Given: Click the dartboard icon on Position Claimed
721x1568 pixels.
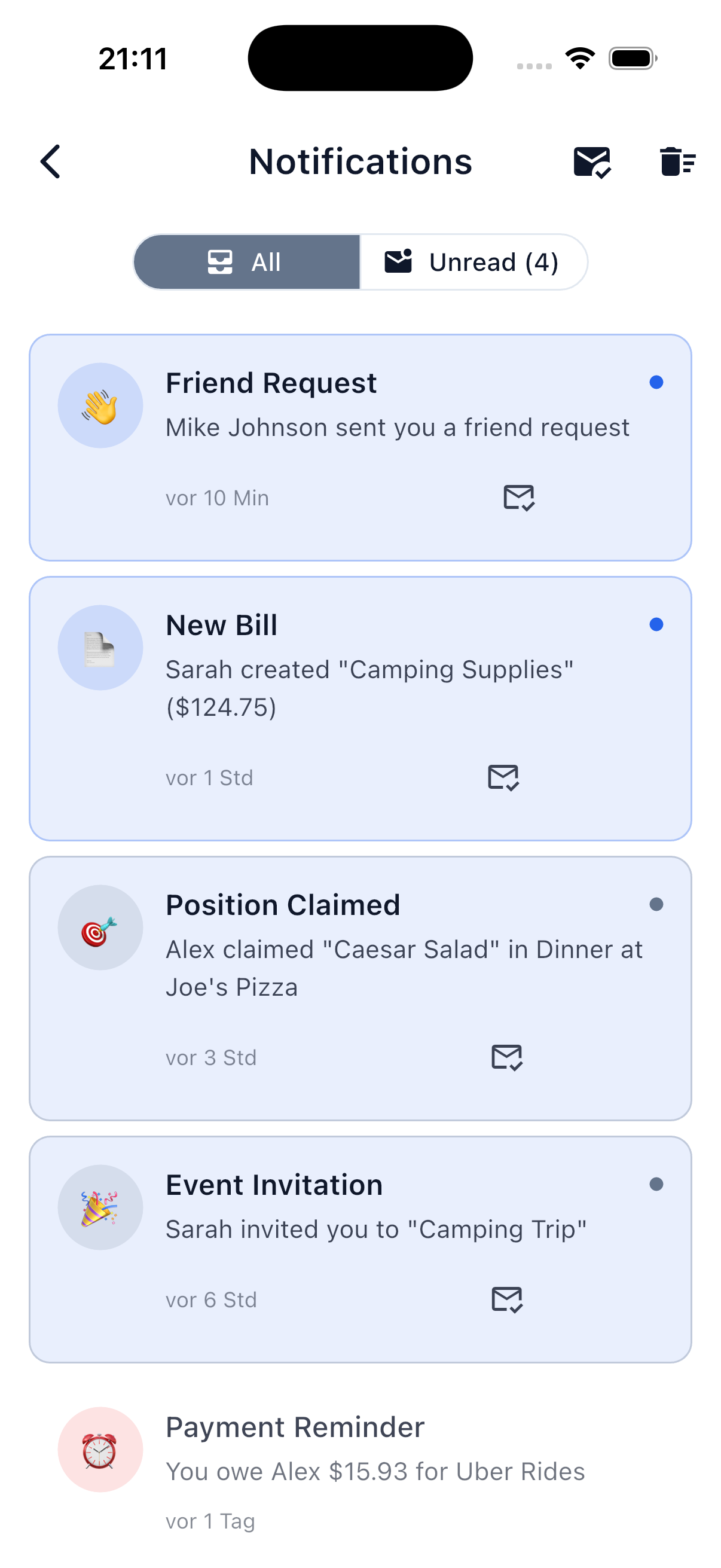Looking at the screenshot, I should (x=100, y=927).
